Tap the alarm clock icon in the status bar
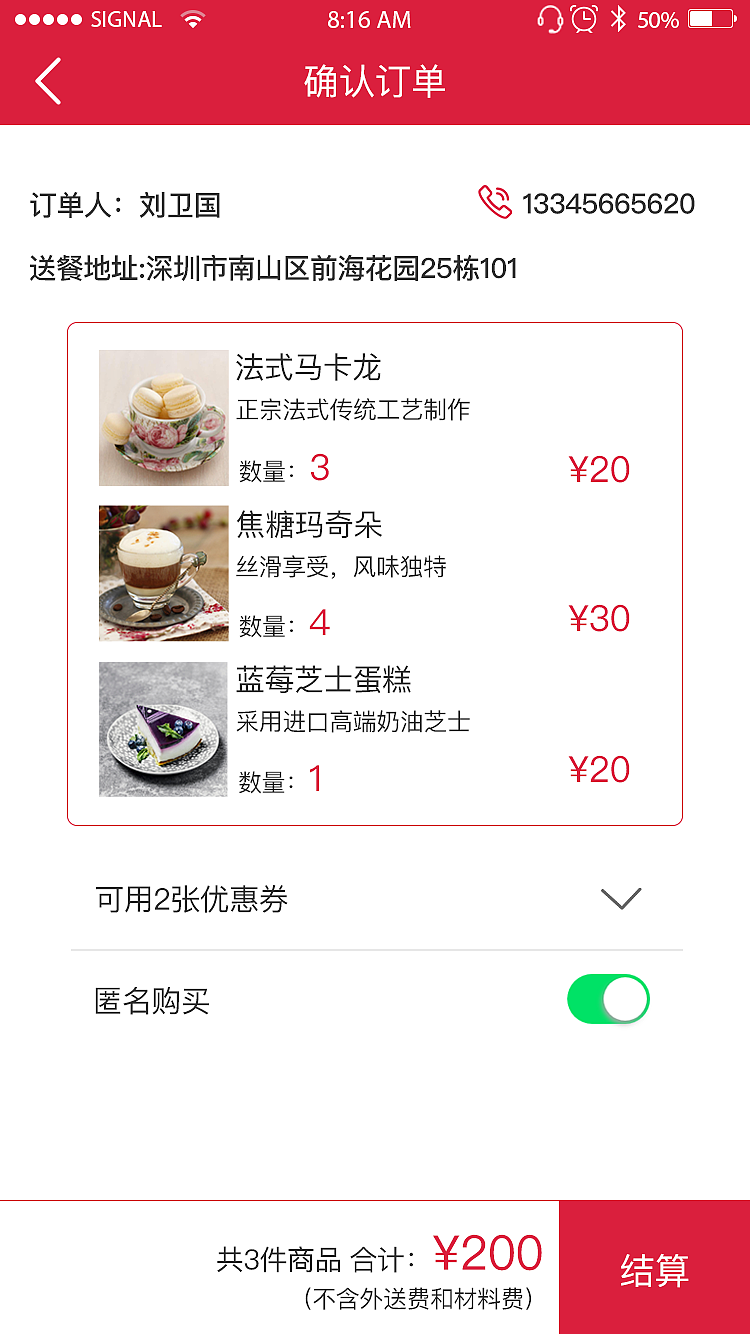Screen dimensions: 750x1334 [x=582, y=18]
